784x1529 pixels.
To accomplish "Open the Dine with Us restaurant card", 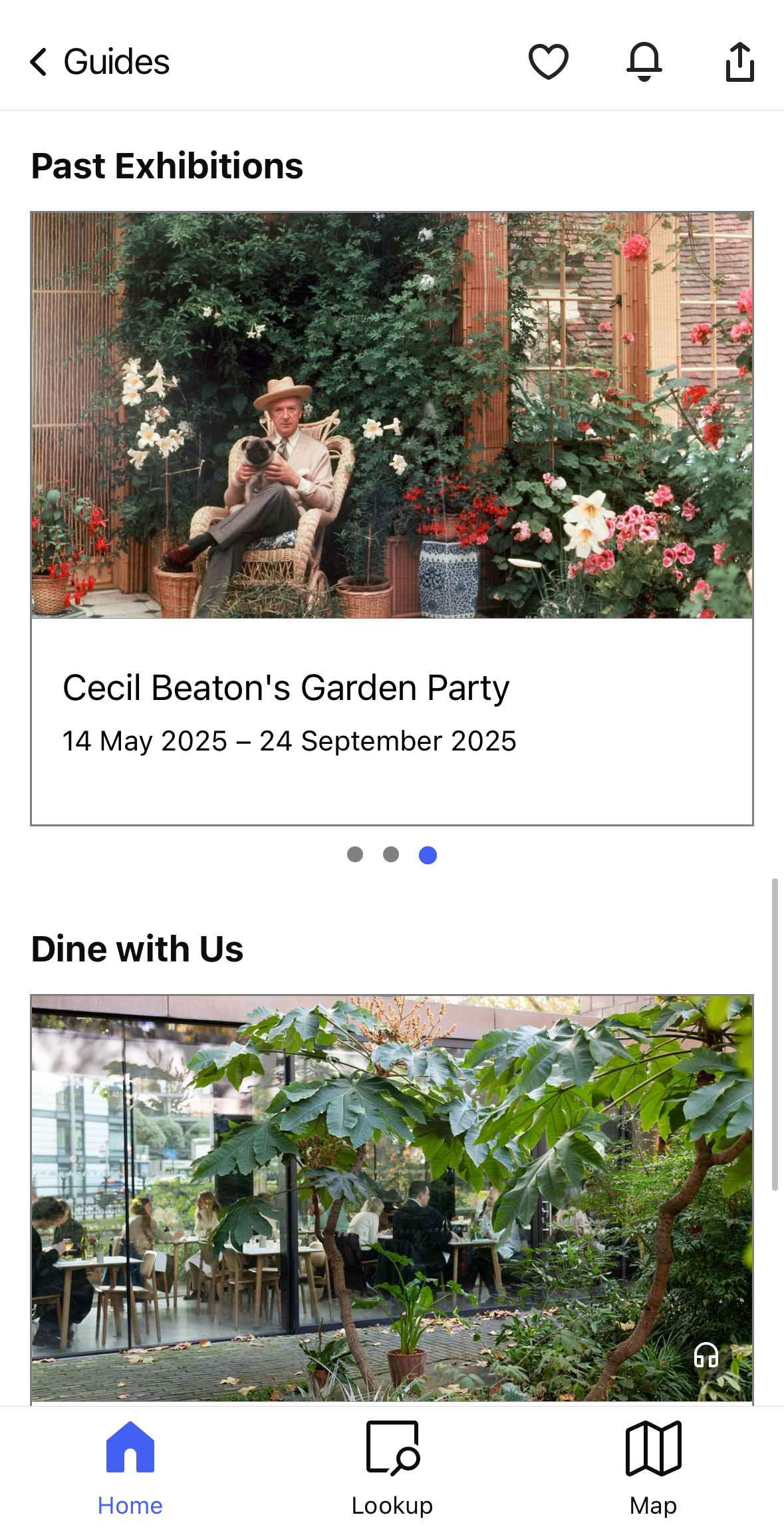I will (392, 1198).
